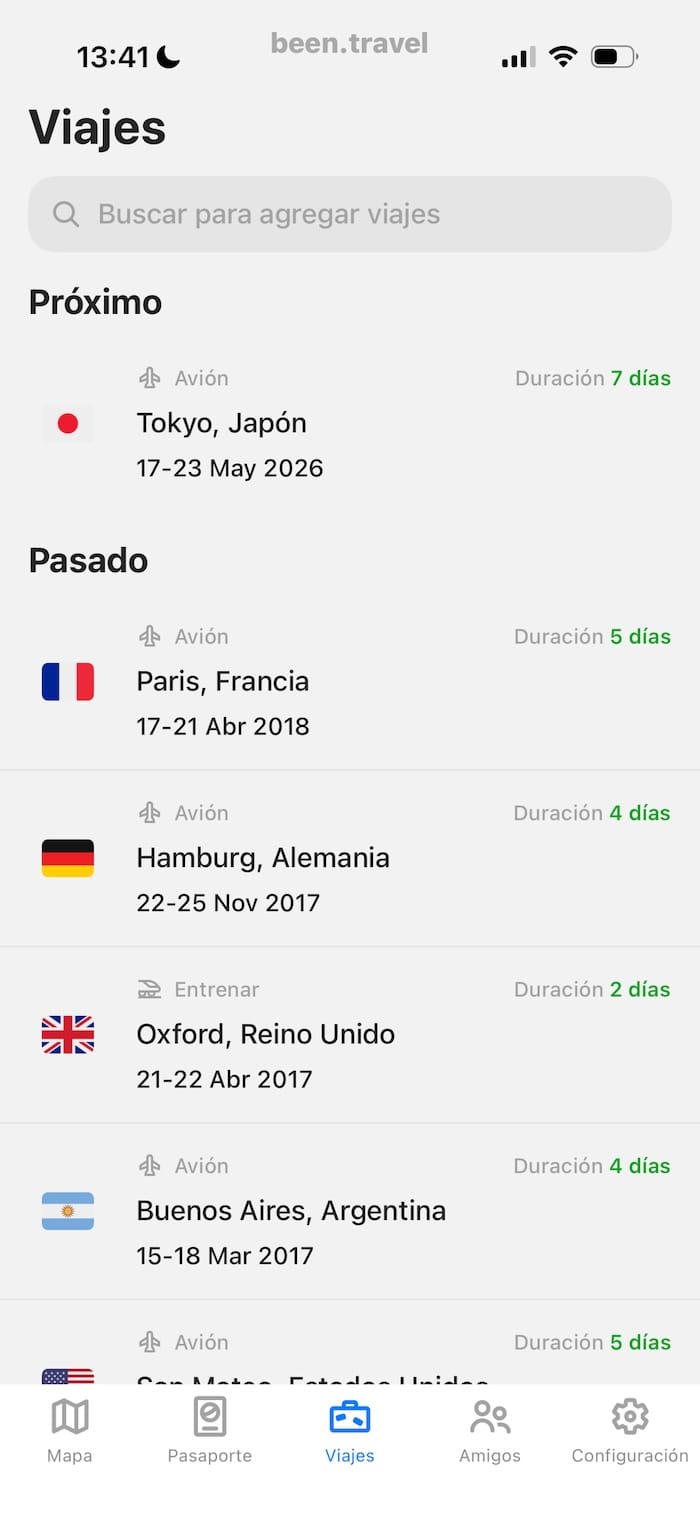Switch to the Configuración tab

tap(630, 1430)
